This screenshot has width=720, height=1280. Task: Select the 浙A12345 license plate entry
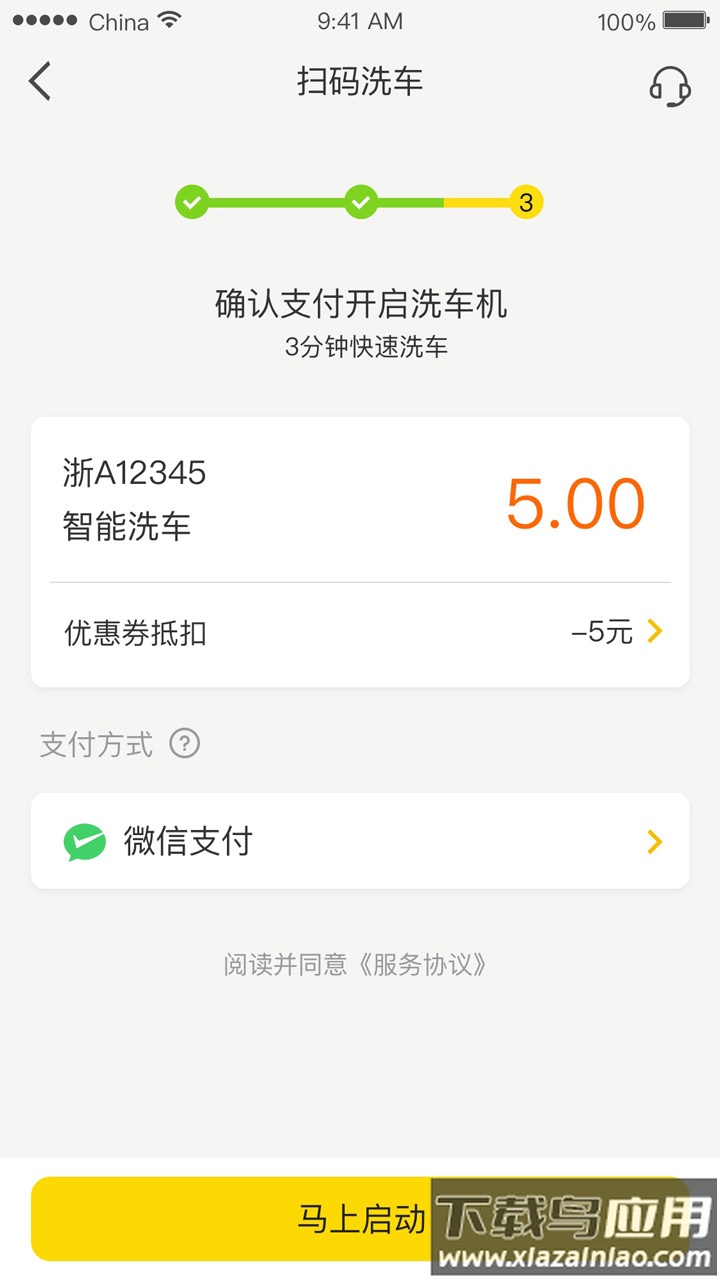133,473
